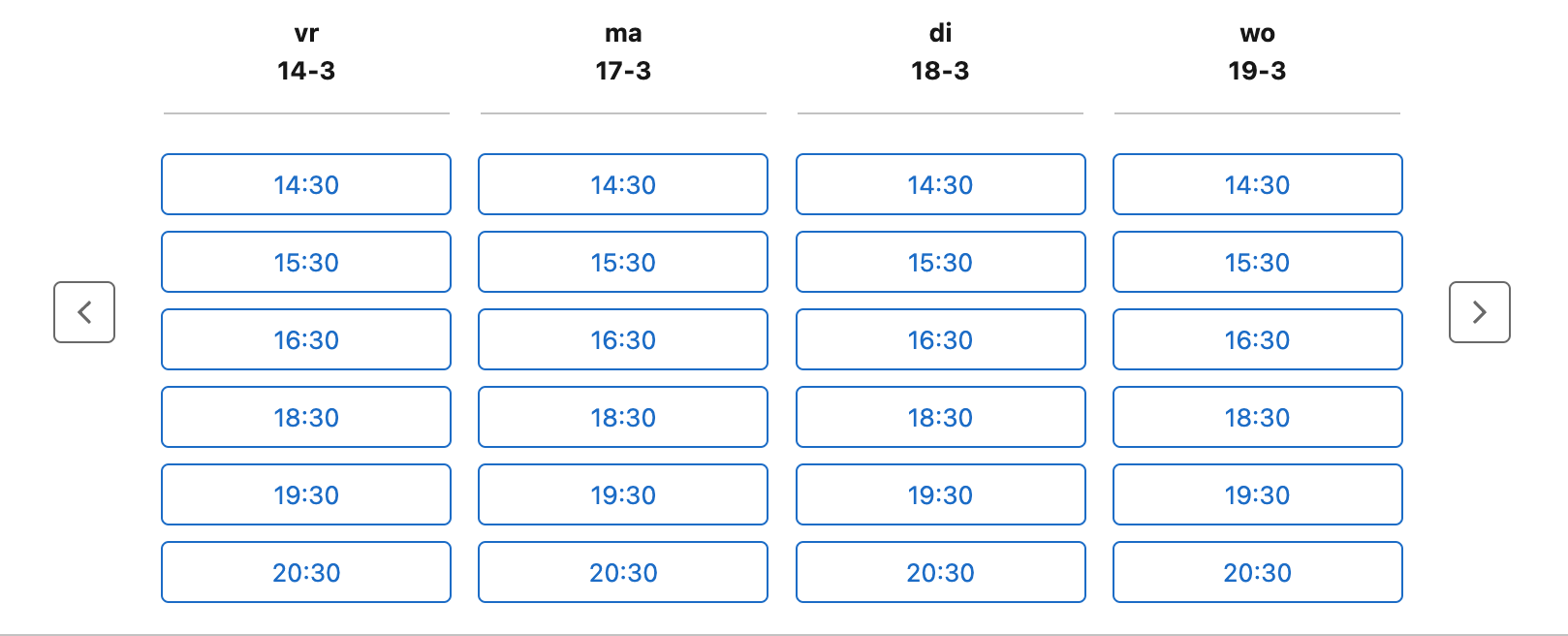This screenshot has height=636, width=1568.
Task: Select 14:30 on vr 14-3
Action: point(306,184)
